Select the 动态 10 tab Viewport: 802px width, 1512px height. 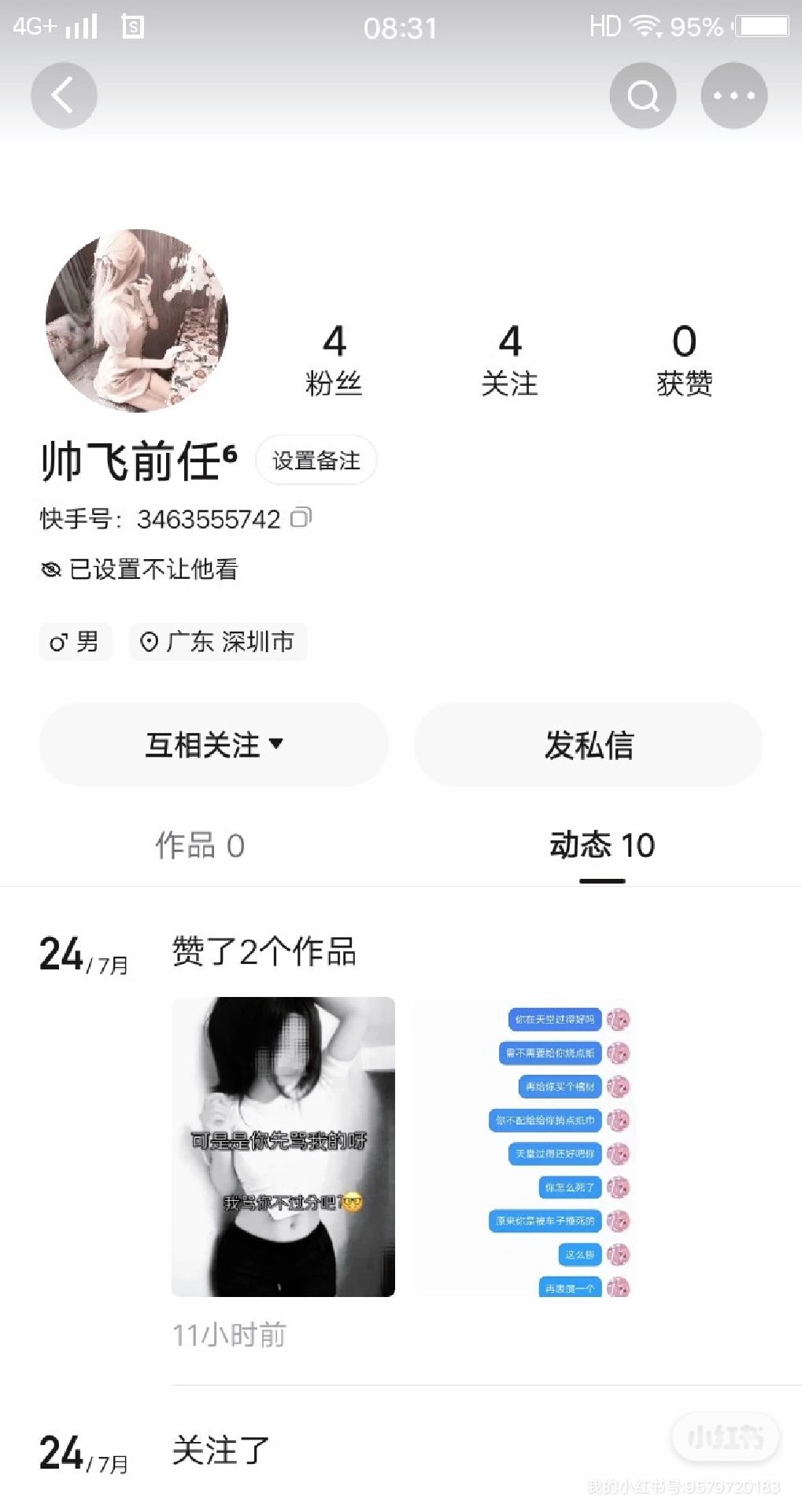(602, 845)
